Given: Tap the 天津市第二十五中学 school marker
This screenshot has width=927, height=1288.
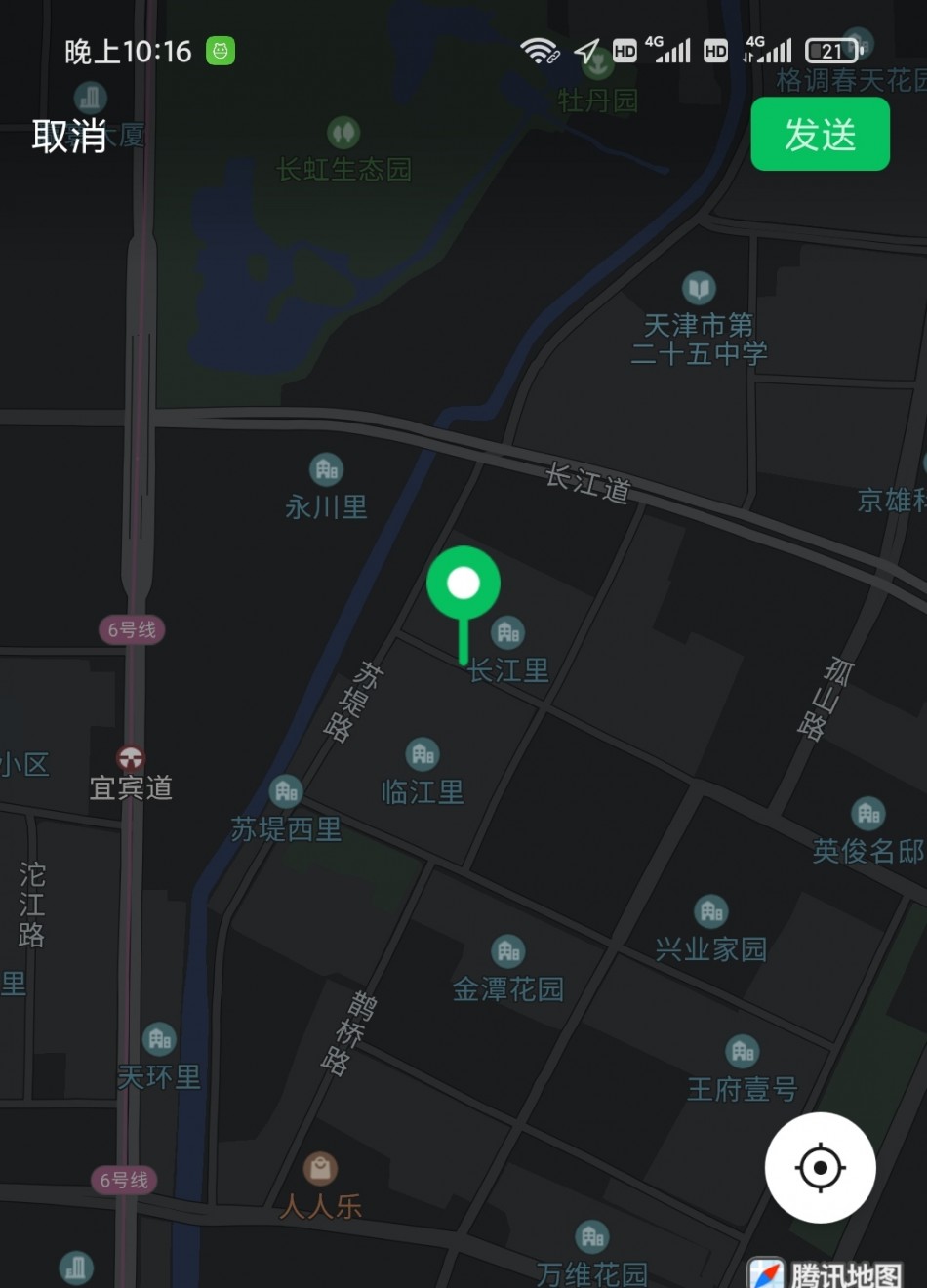Looking at the screenshot, I should tap(699, 289).
